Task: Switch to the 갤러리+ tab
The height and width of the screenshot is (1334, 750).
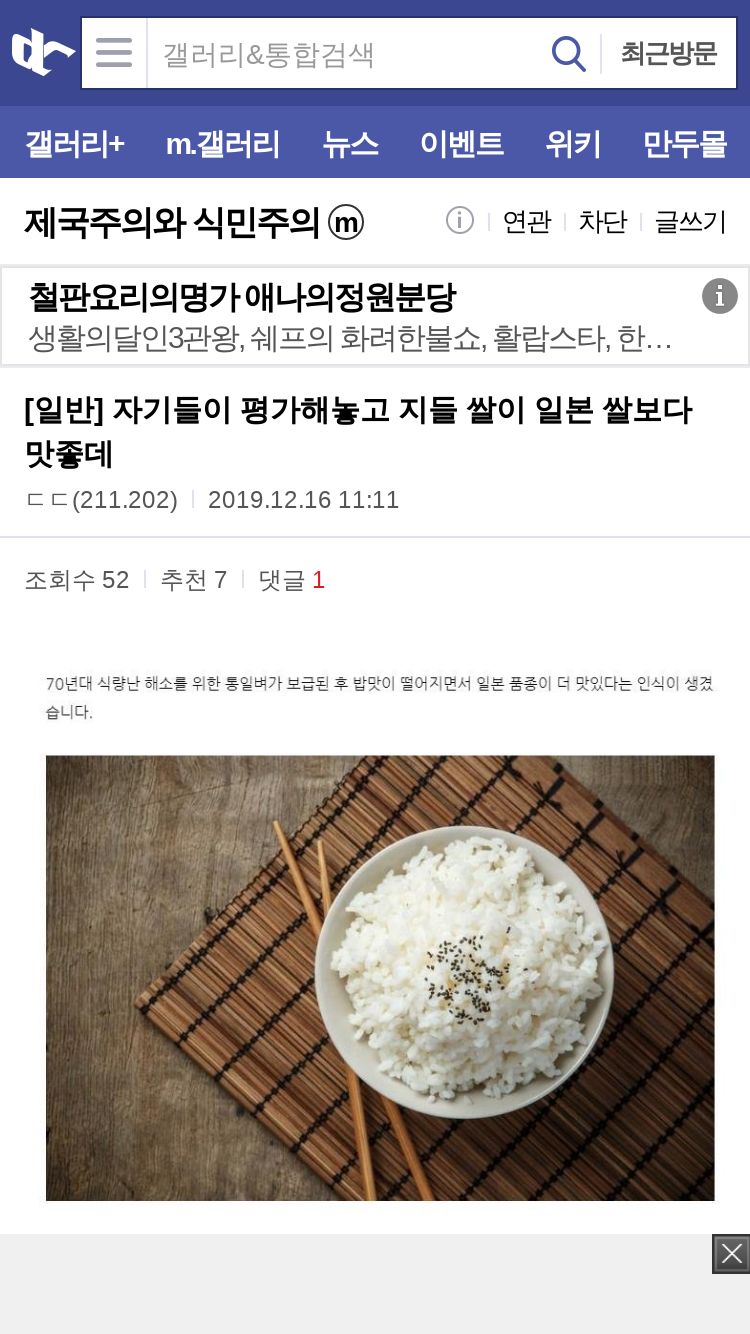Action: pyautogui.click(x=74, y=144)
